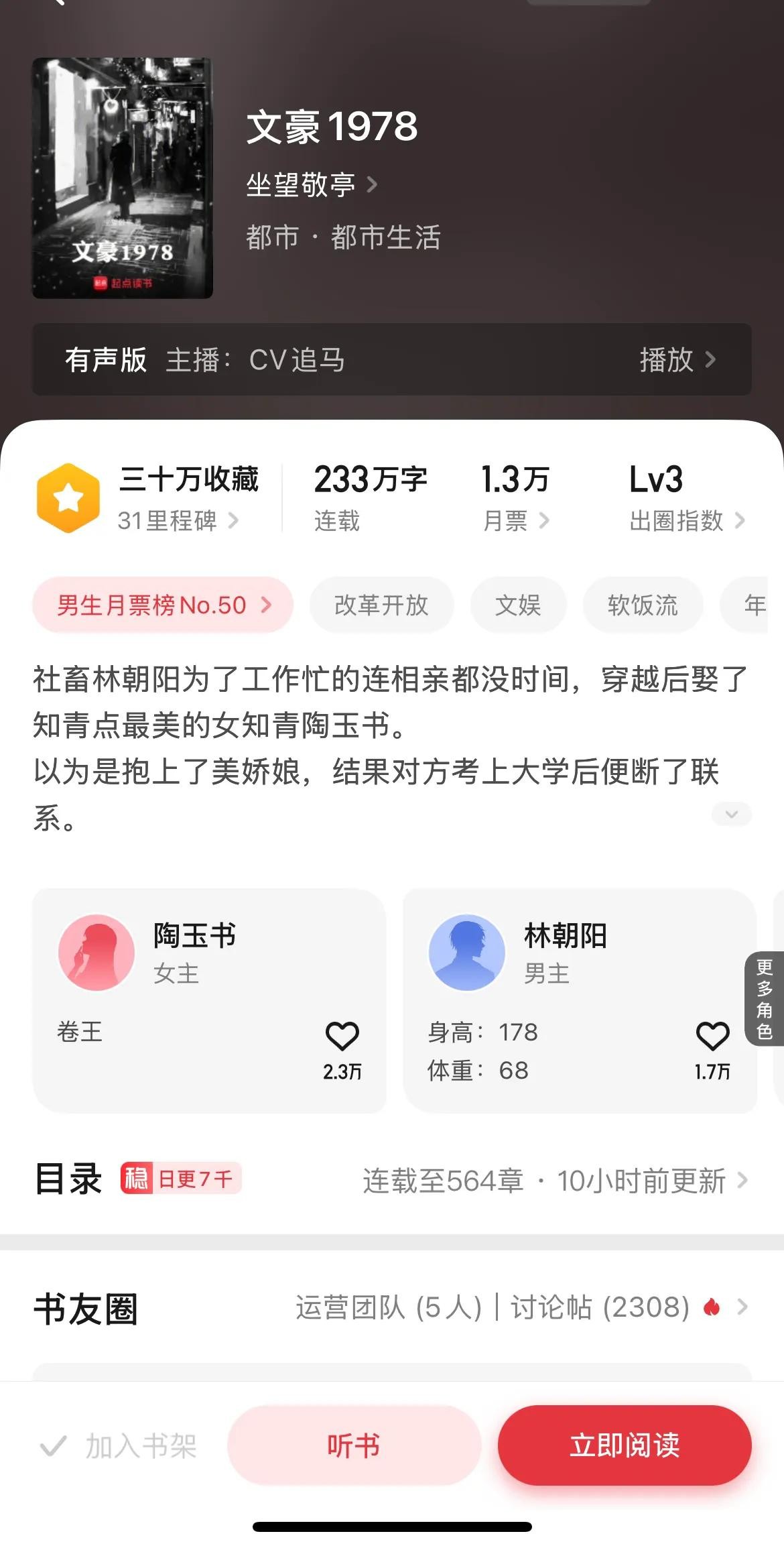This screenshot has width=784, height=1548.
Task: Like the character 陶玉书
Action: (x=342, y=1036)
